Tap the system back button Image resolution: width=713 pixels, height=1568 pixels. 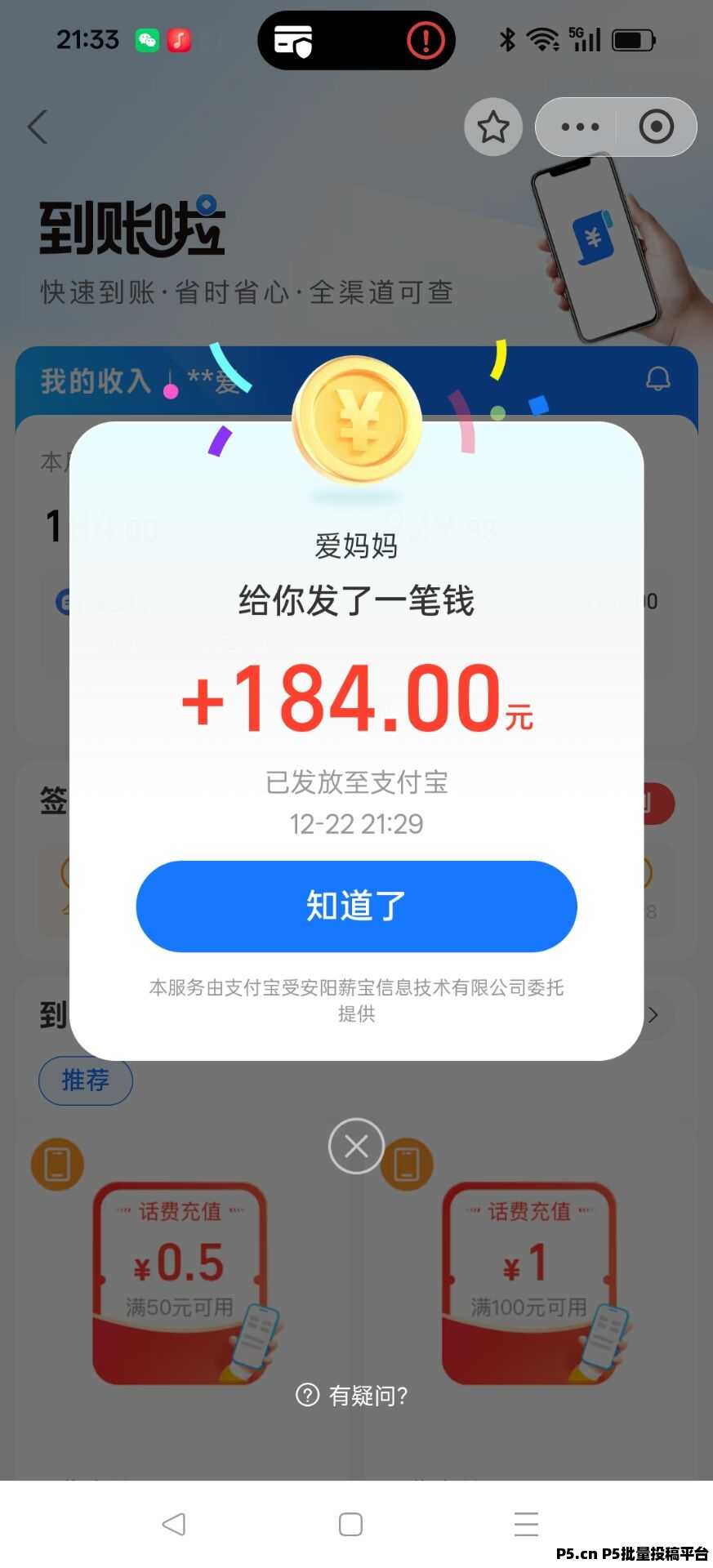(x=174, y=1524)
